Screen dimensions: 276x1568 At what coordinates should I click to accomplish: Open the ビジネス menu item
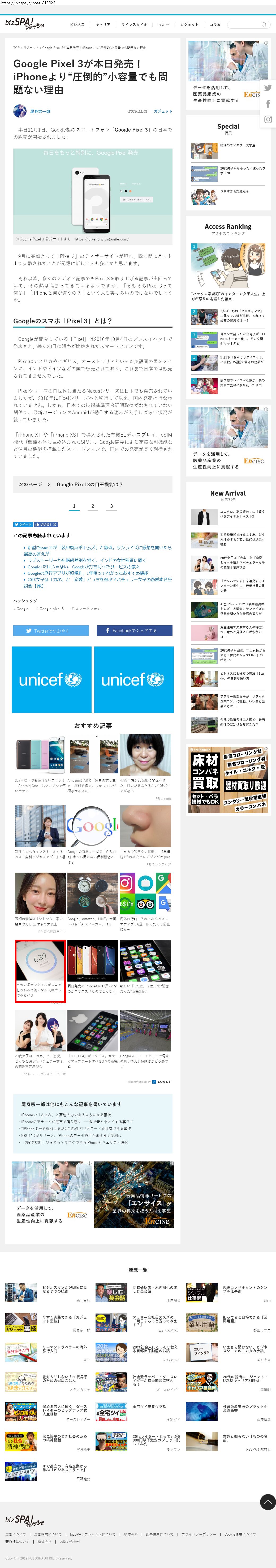click(x=77, y=24)
